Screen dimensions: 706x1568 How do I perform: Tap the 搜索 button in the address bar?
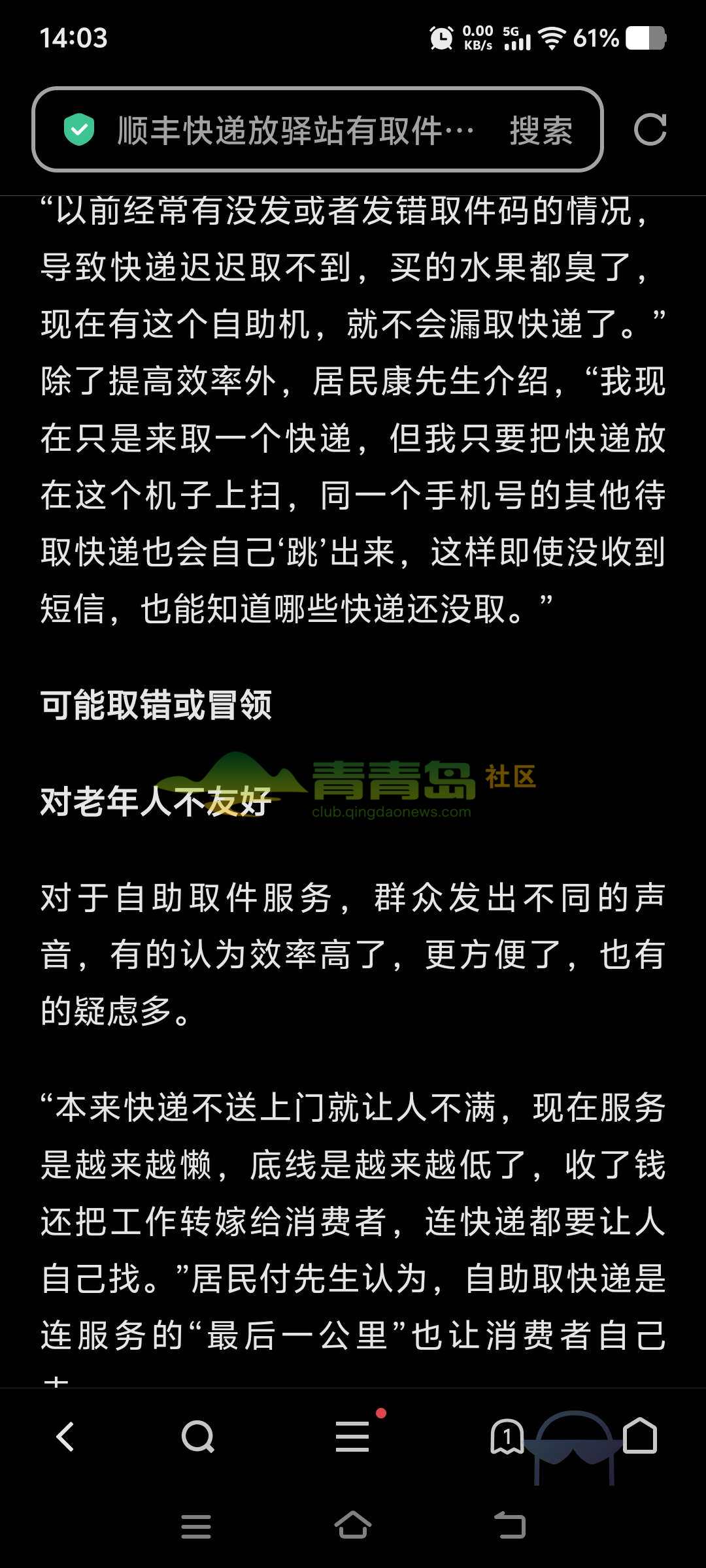click(541, 130)
